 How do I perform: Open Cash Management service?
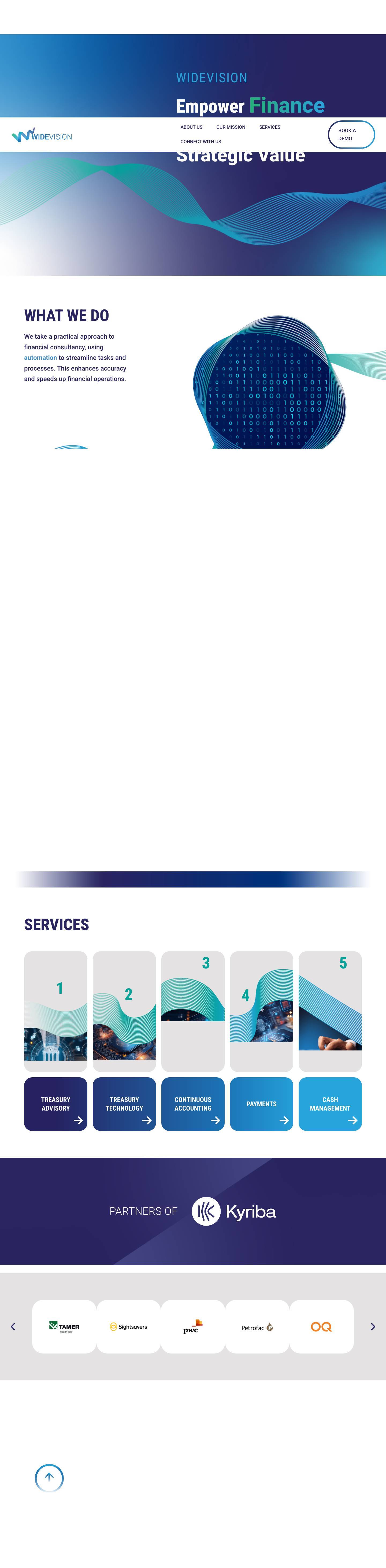(330, 1104)
